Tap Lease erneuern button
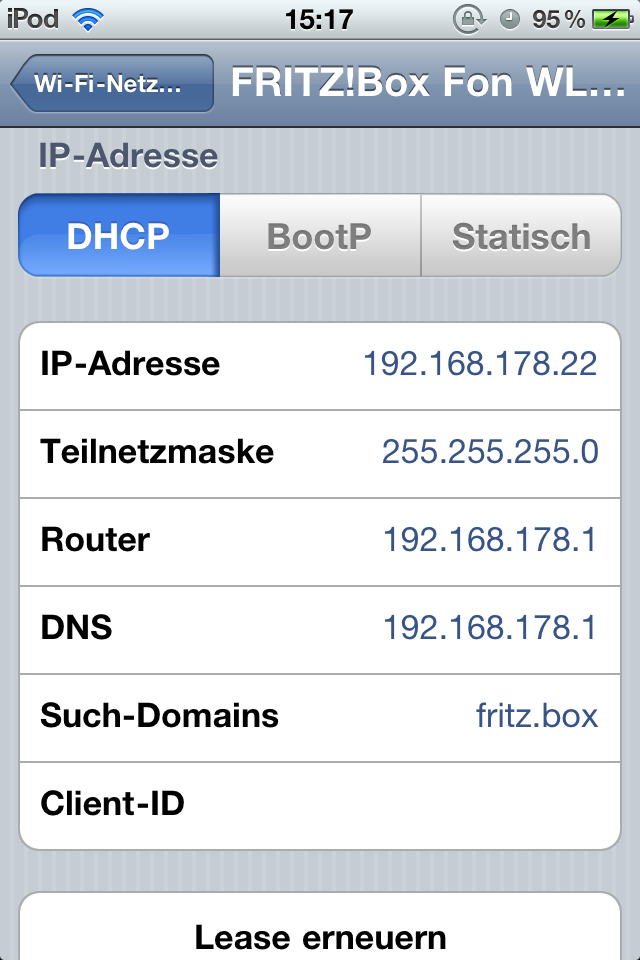The width and height of the screenshot is (640, 960). coord(320,929)
